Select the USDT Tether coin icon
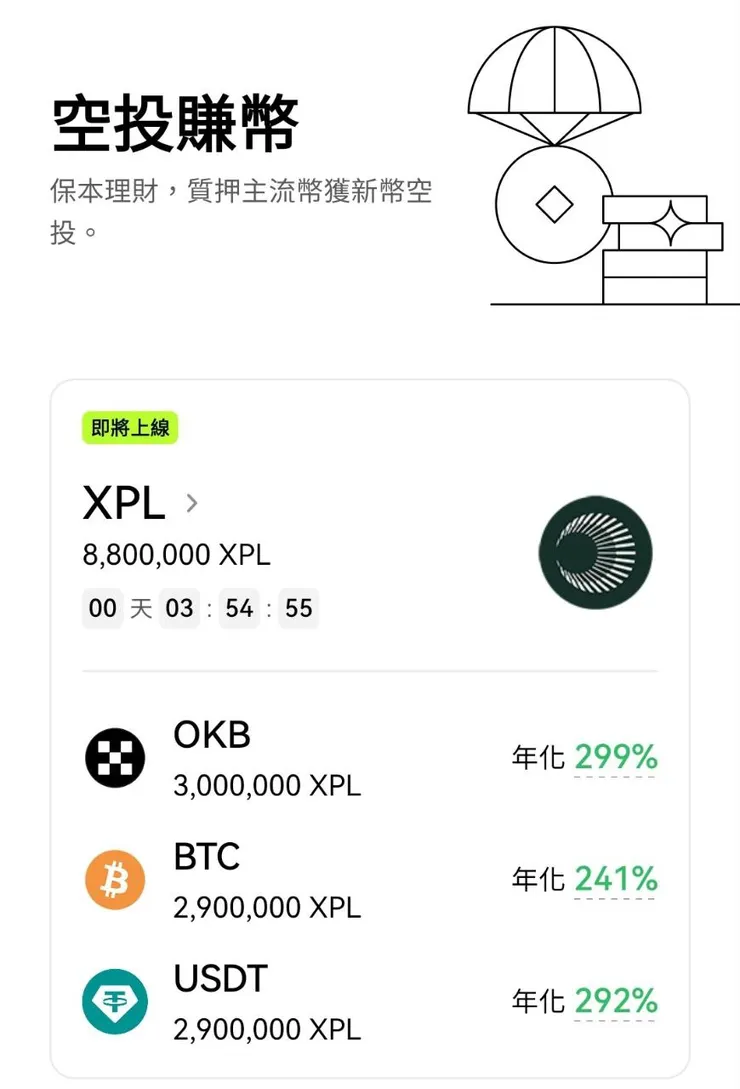The height and width of the screenshot is (1089, 740). tap(115, 1001)
